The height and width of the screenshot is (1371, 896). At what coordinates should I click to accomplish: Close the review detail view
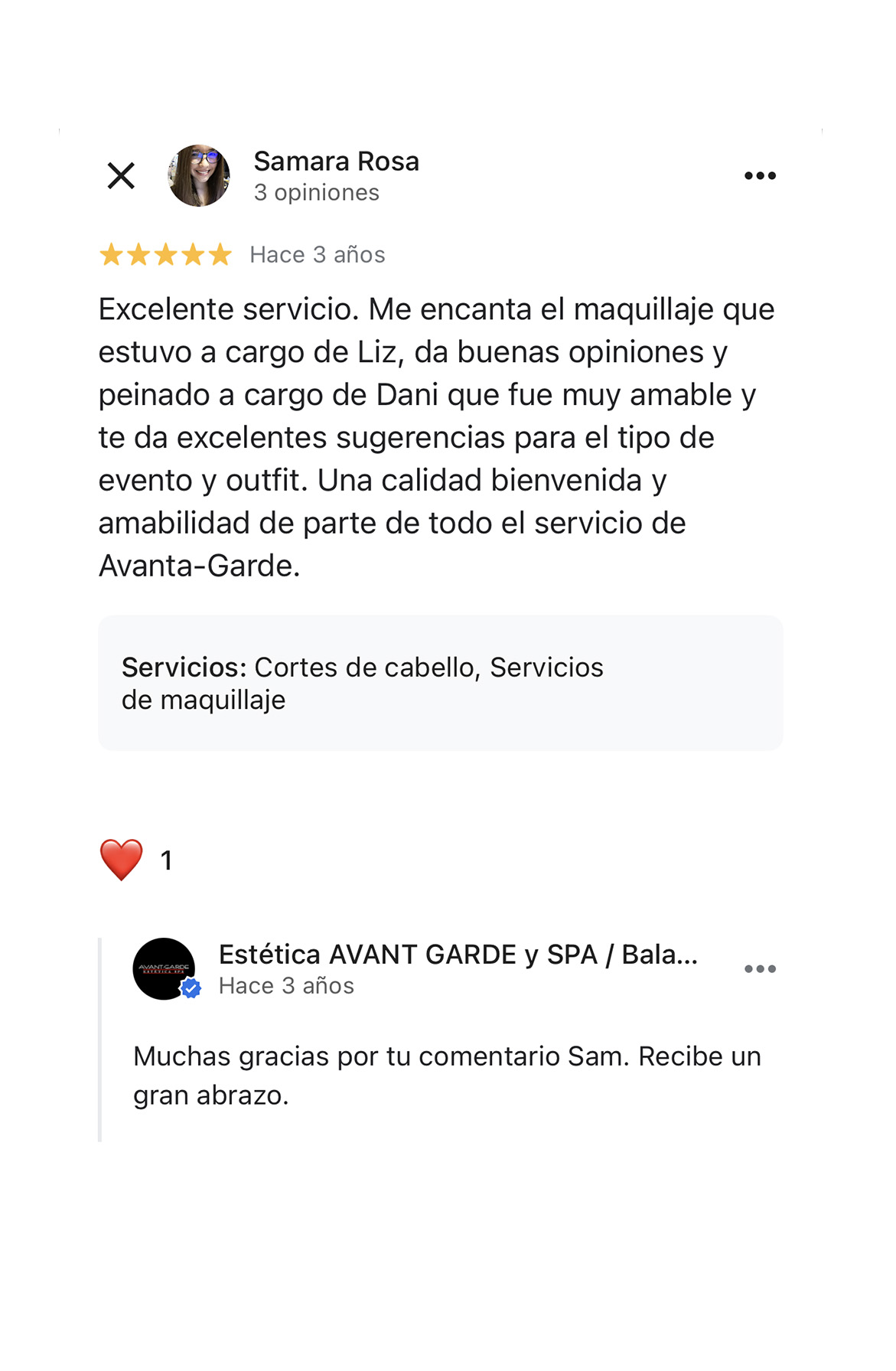(x=121, y=176)
